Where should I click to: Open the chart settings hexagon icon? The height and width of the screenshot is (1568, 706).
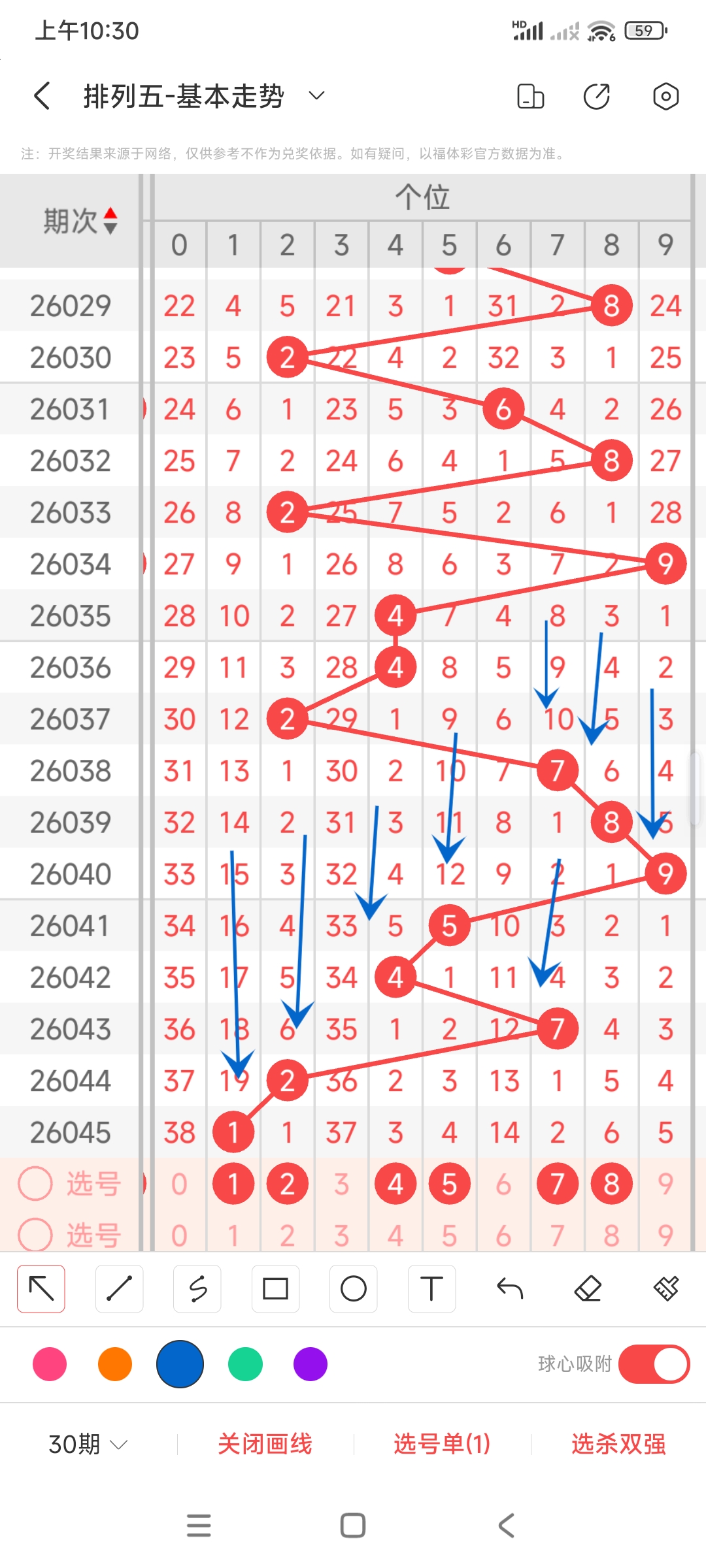click(665, 97)
